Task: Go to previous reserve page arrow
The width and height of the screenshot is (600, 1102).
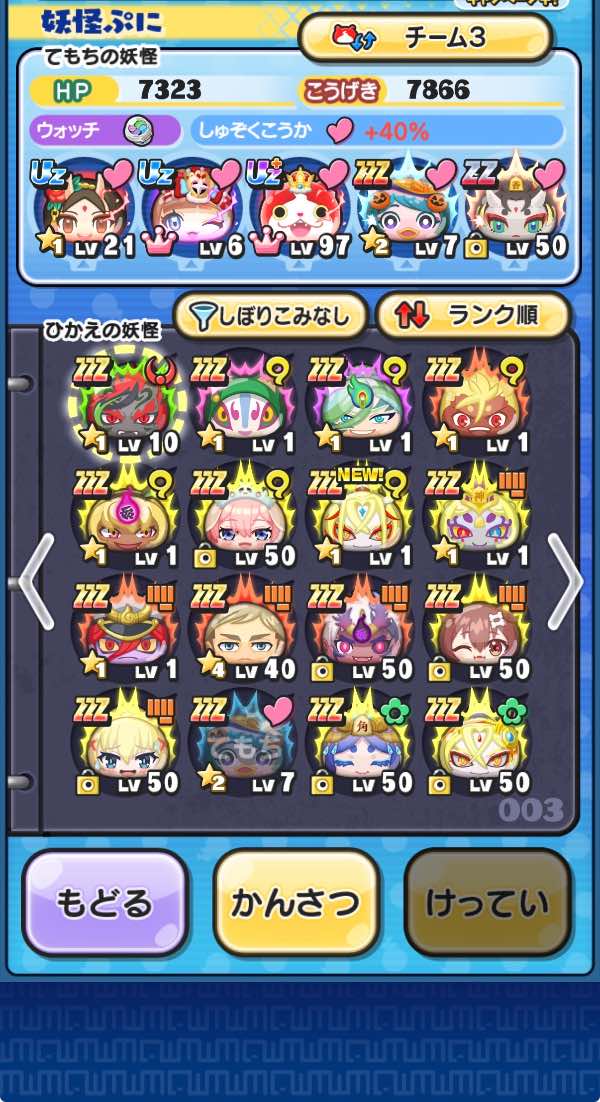Action: coord(36,582)
